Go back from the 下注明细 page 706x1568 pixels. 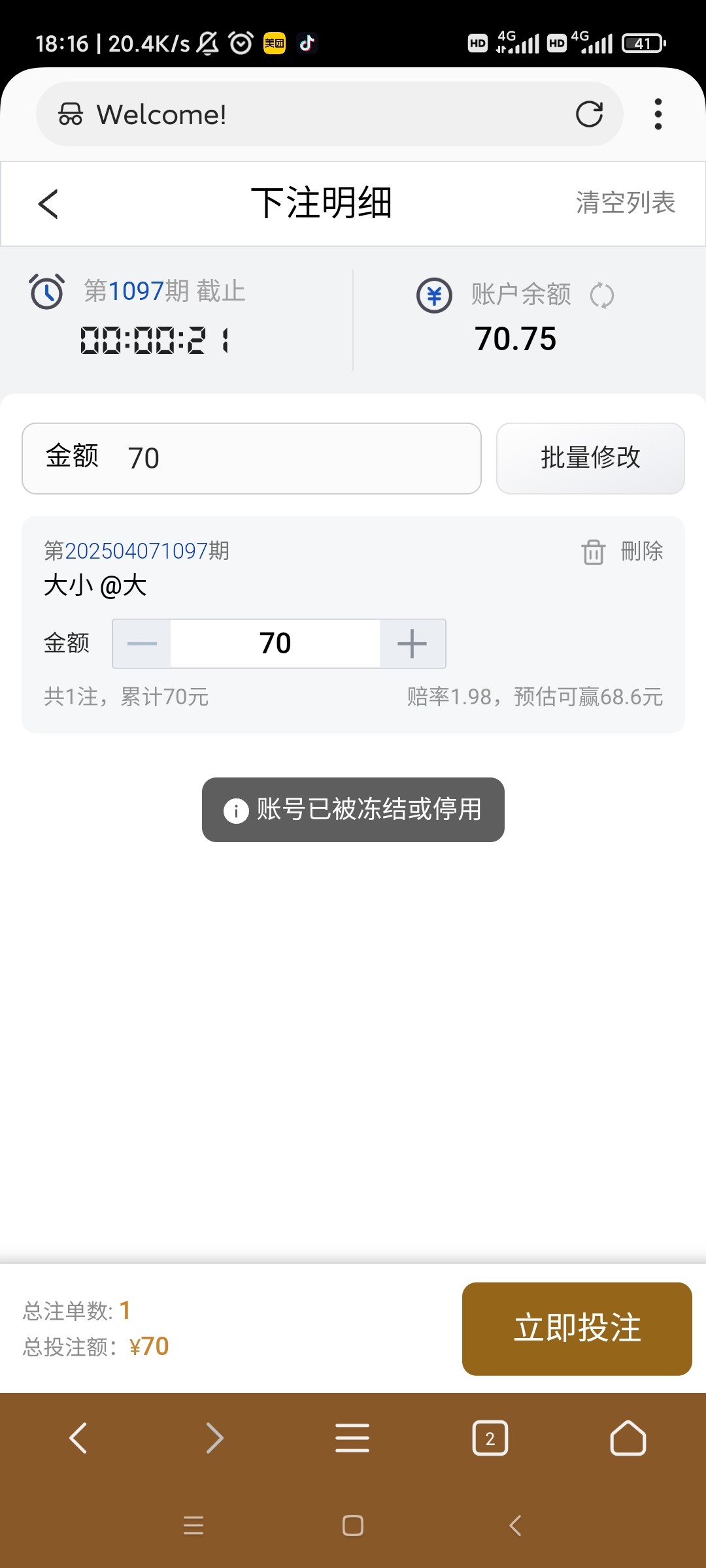[48, 203]
